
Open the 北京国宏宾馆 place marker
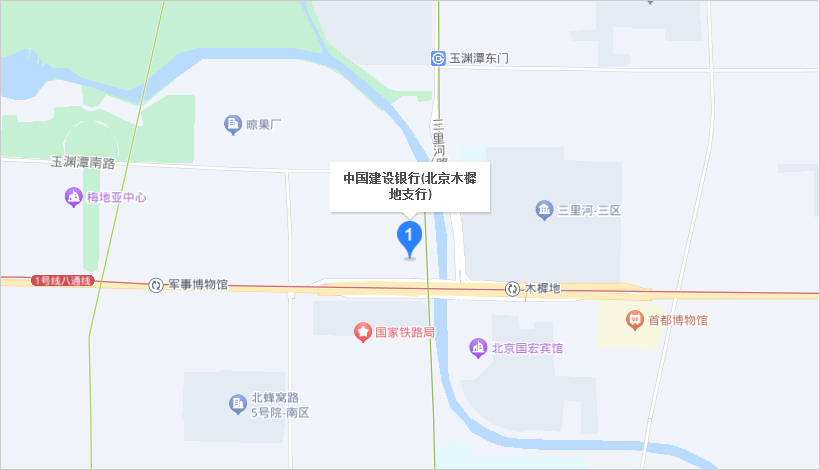(478, 348)
